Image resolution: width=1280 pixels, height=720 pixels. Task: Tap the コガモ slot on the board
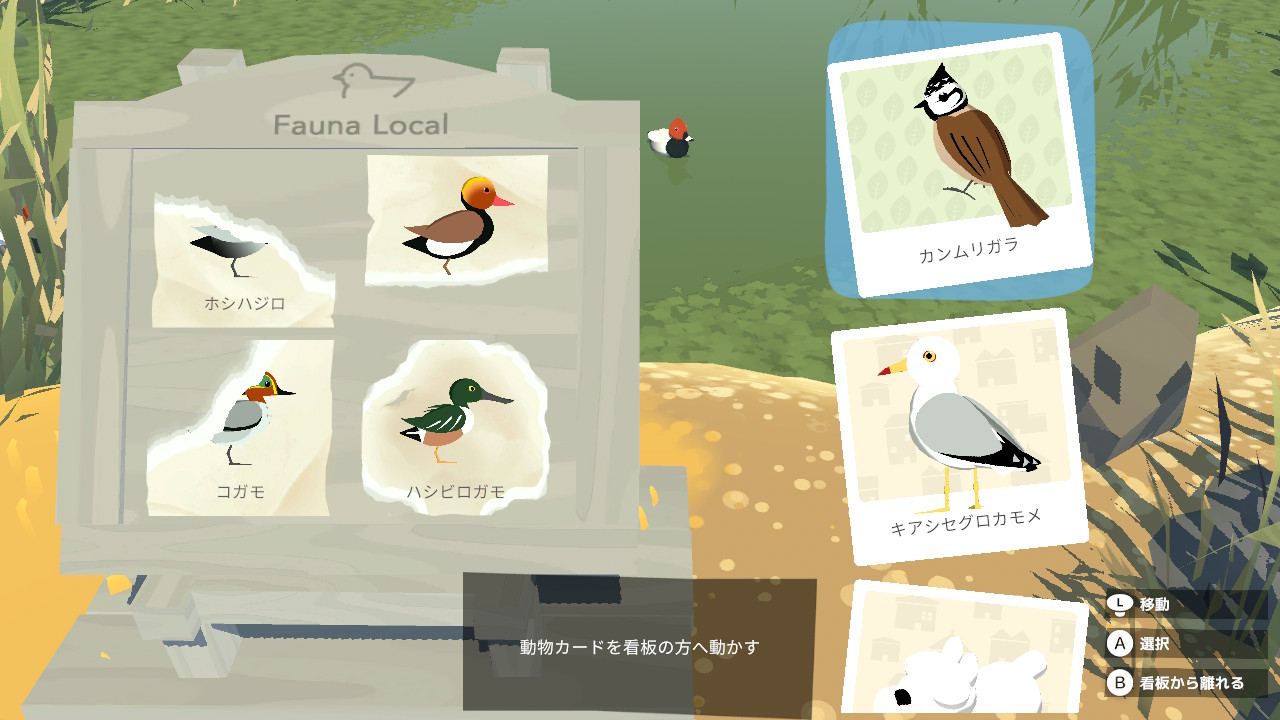pyautogui.click(x=240, y=430)
